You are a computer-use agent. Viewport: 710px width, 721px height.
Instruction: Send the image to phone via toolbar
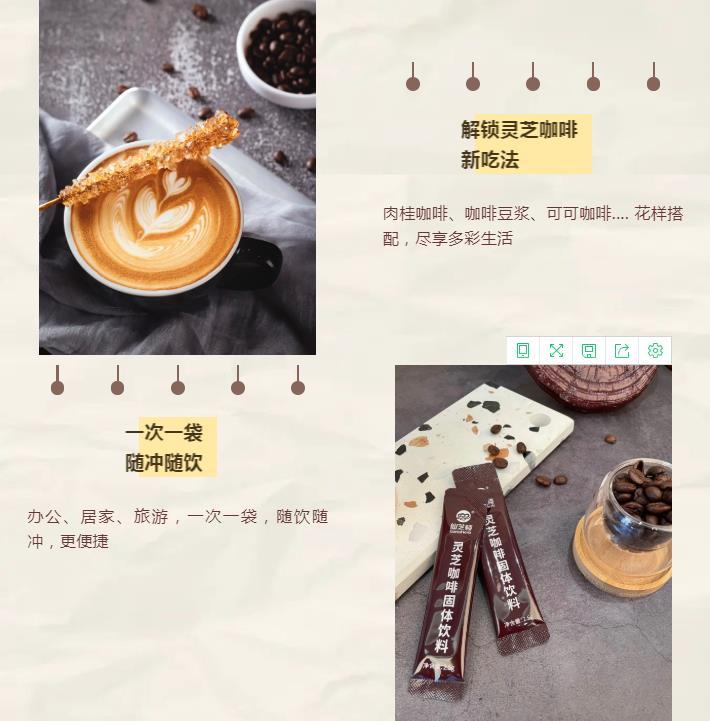coord(523,350)
